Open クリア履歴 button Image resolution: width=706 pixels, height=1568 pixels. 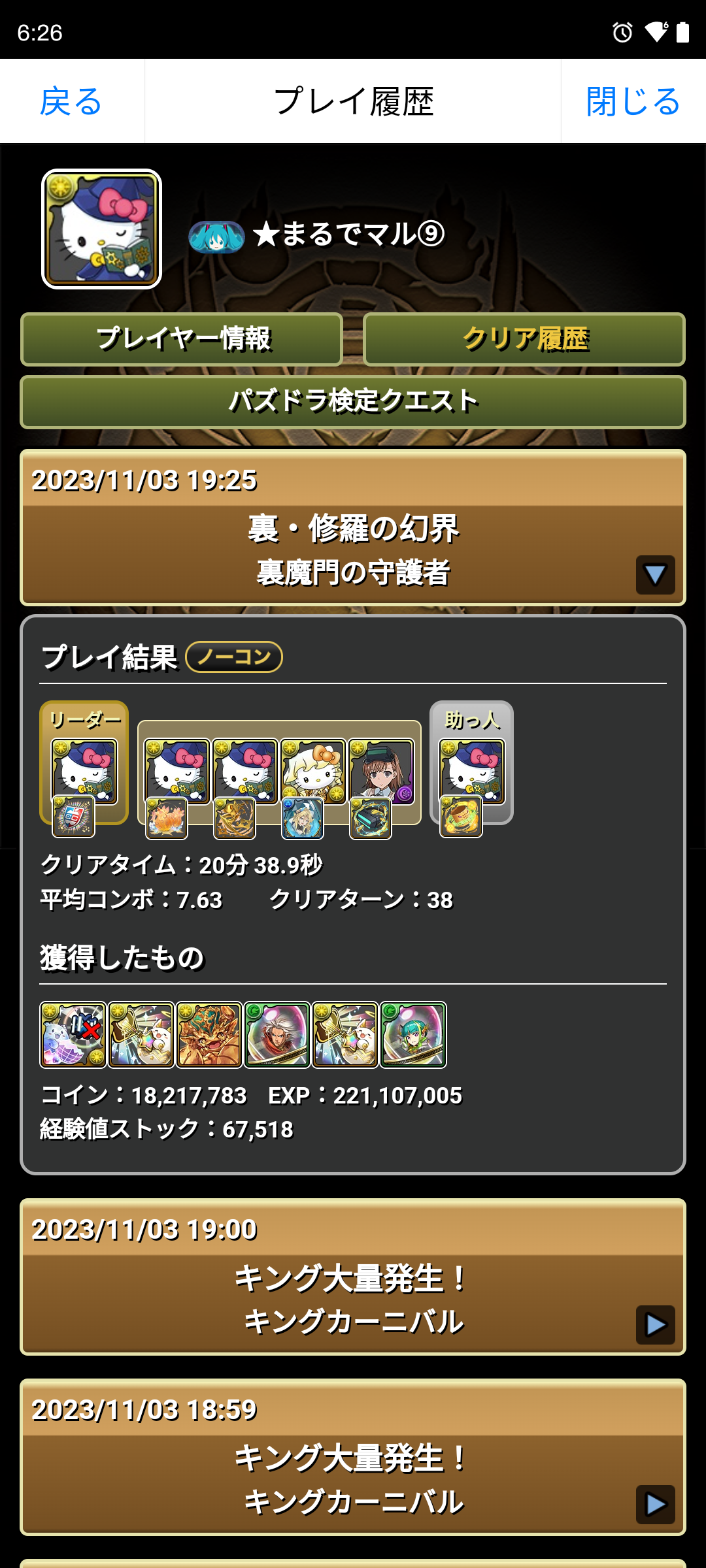pos(524,339)
